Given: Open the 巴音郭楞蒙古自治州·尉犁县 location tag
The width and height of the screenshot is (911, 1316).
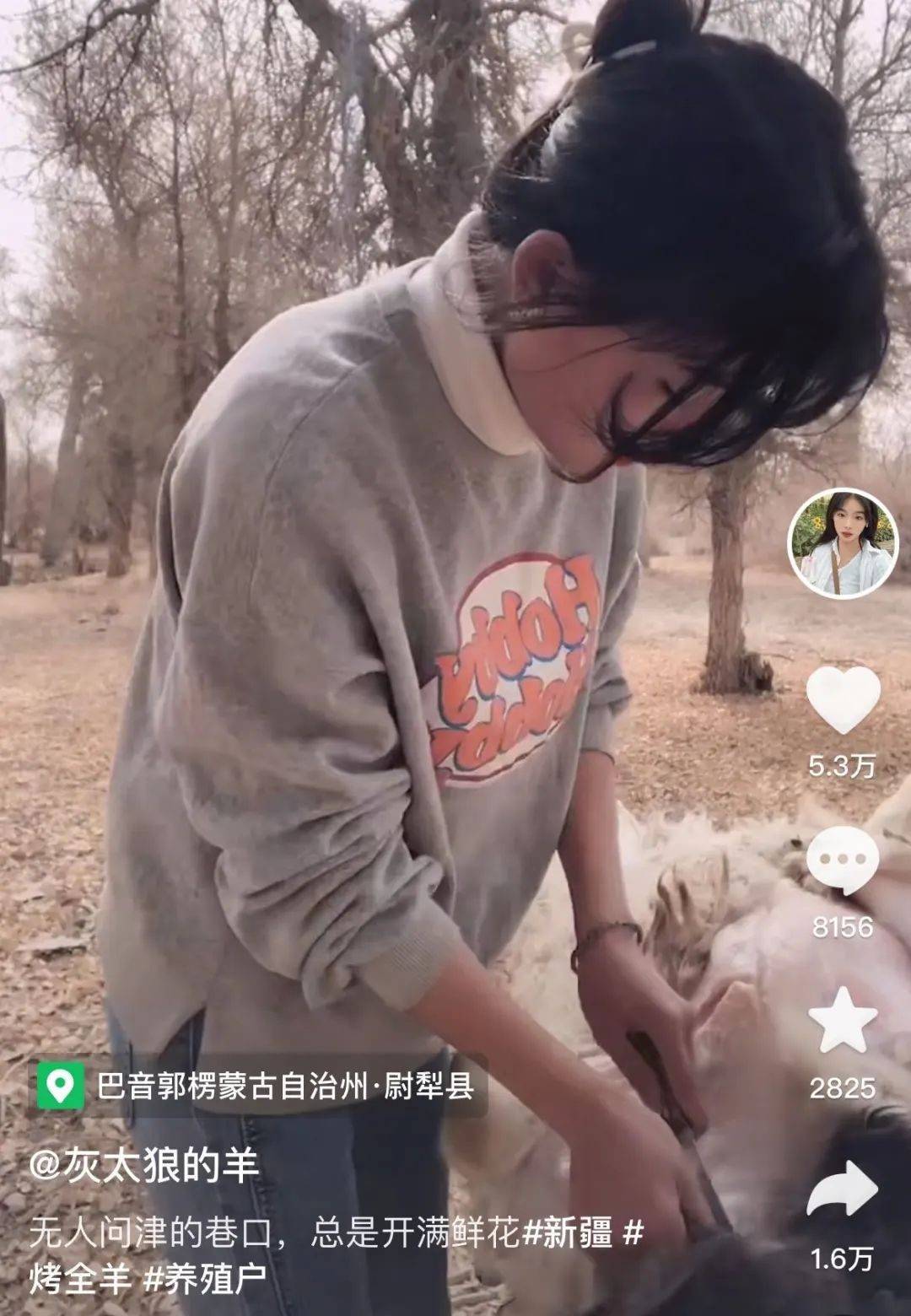Looking at the screenshot, I should click(x=261, y=1086).
